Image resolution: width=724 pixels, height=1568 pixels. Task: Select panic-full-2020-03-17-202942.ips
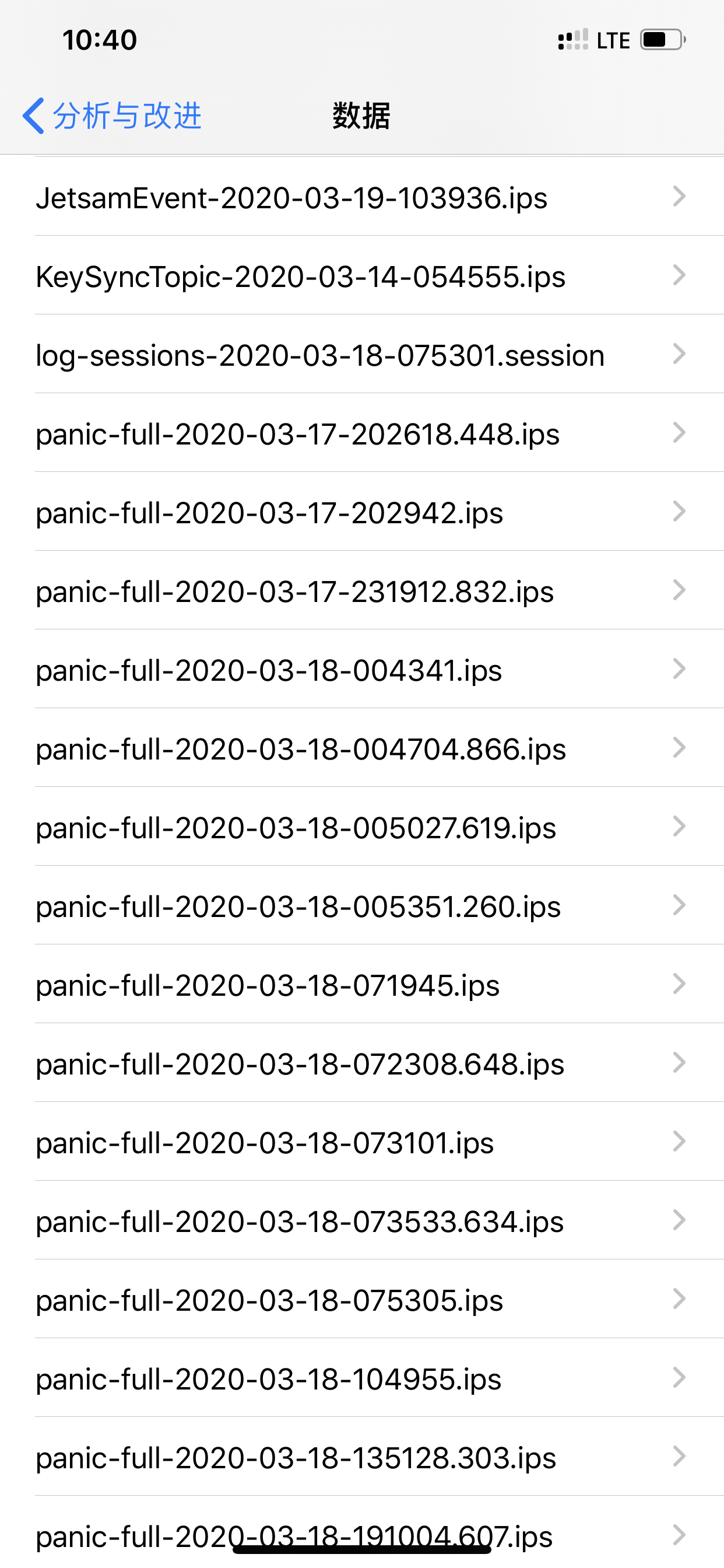269,513
